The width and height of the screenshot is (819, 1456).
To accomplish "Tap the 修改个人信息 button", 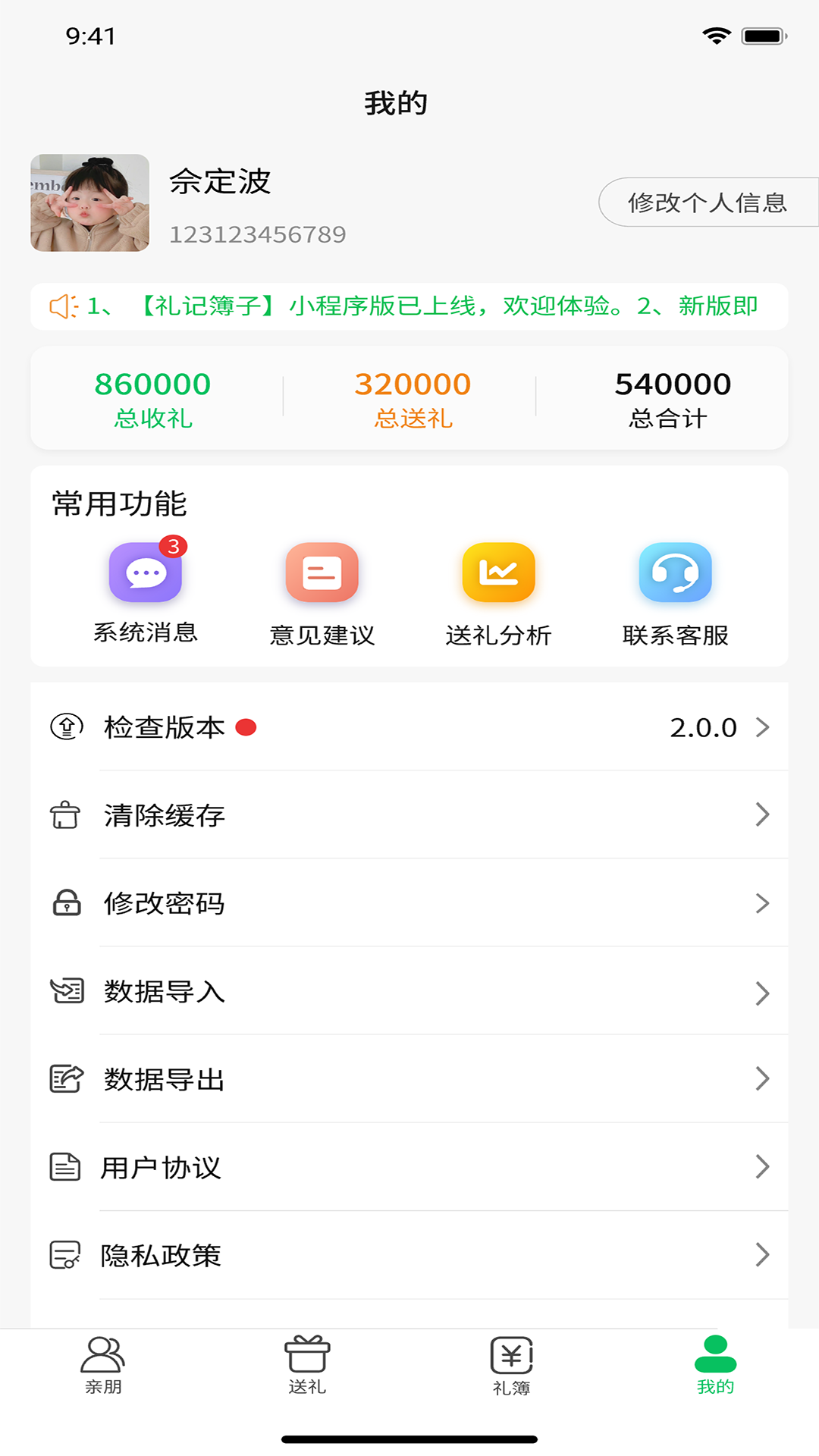I will [708, 202].
